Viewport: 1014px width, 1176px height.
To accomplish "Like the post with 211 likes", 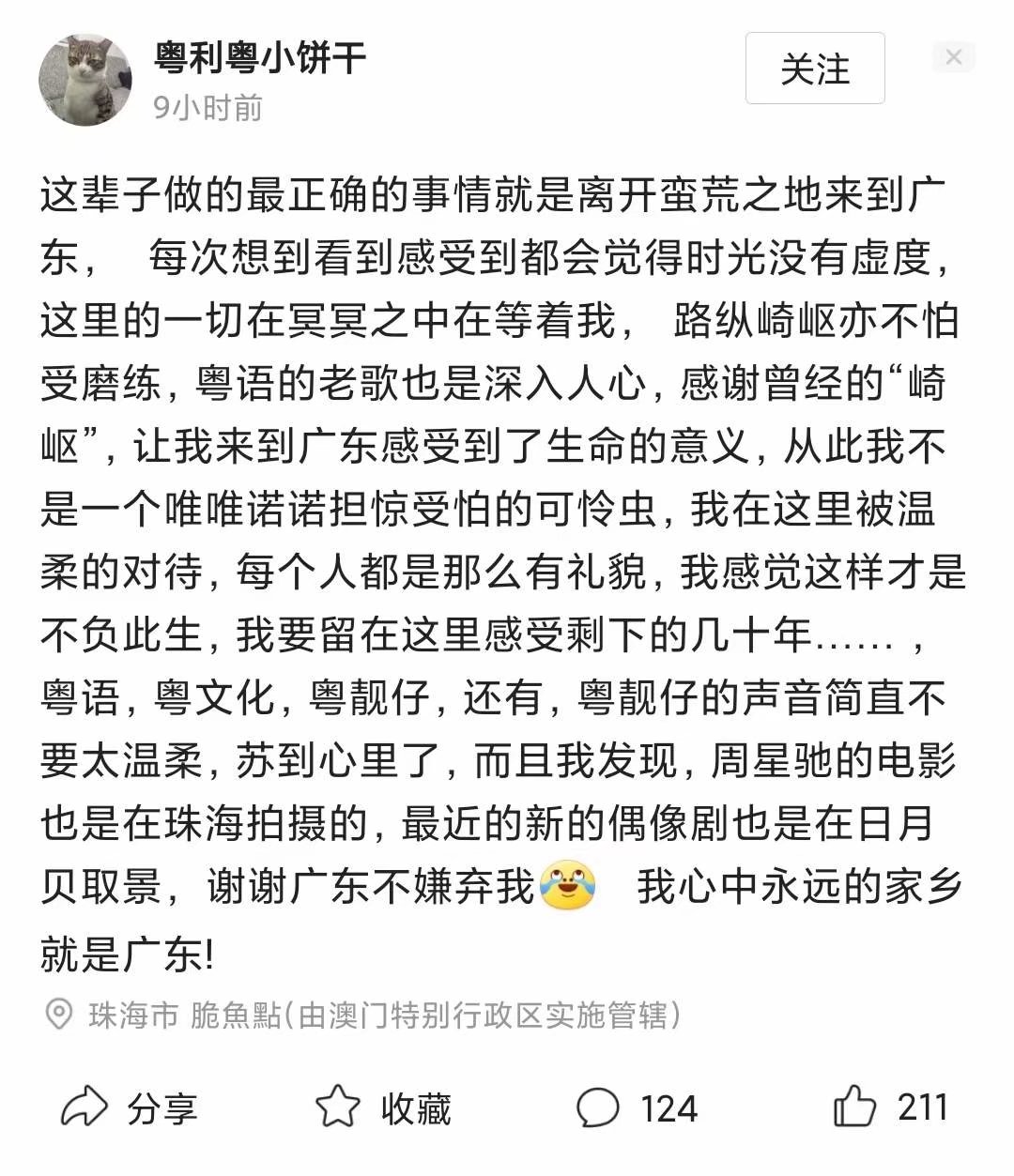I will click(x=890, y=1107).
